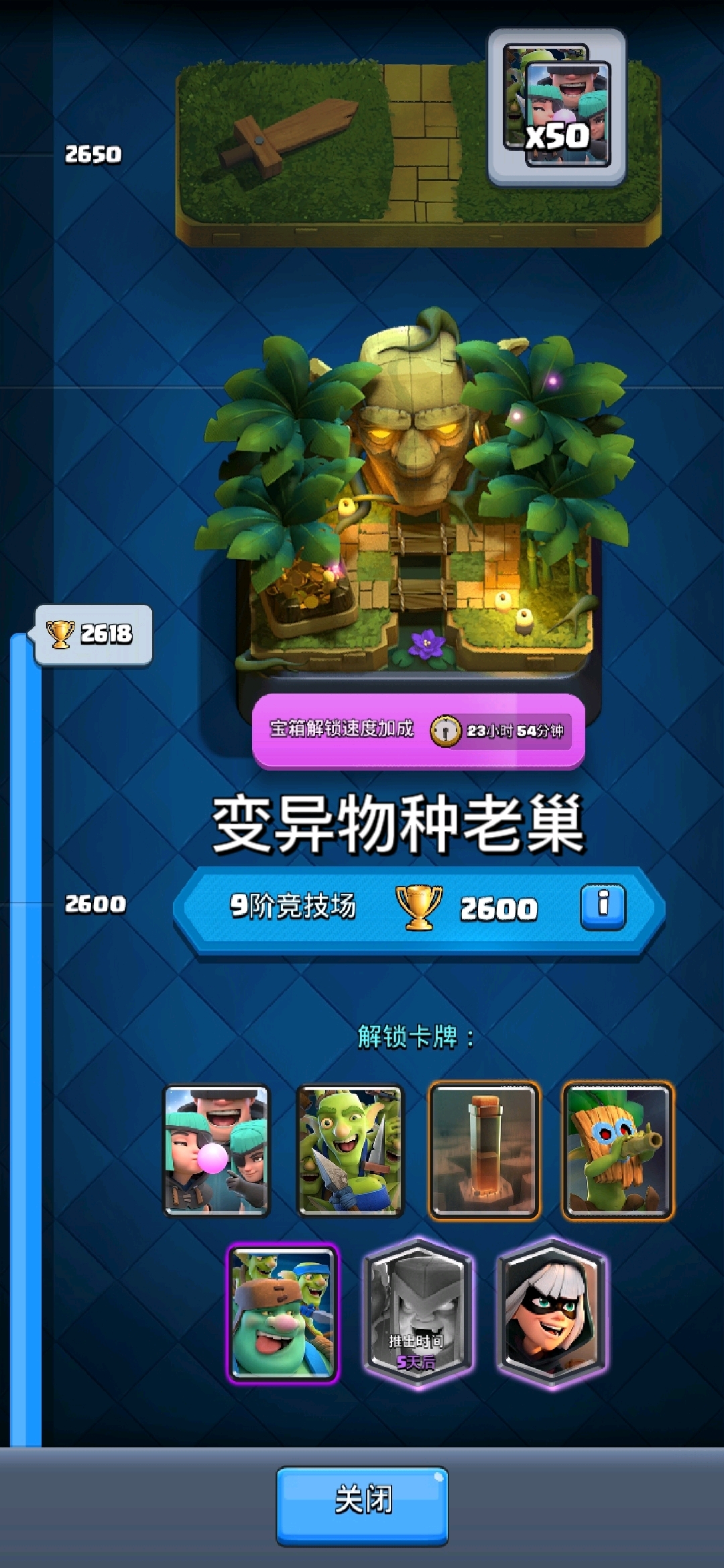This screenshot has height=1568, width=724.
Task: View the Goblin Gang card
Action: [x=350, y=1149]
